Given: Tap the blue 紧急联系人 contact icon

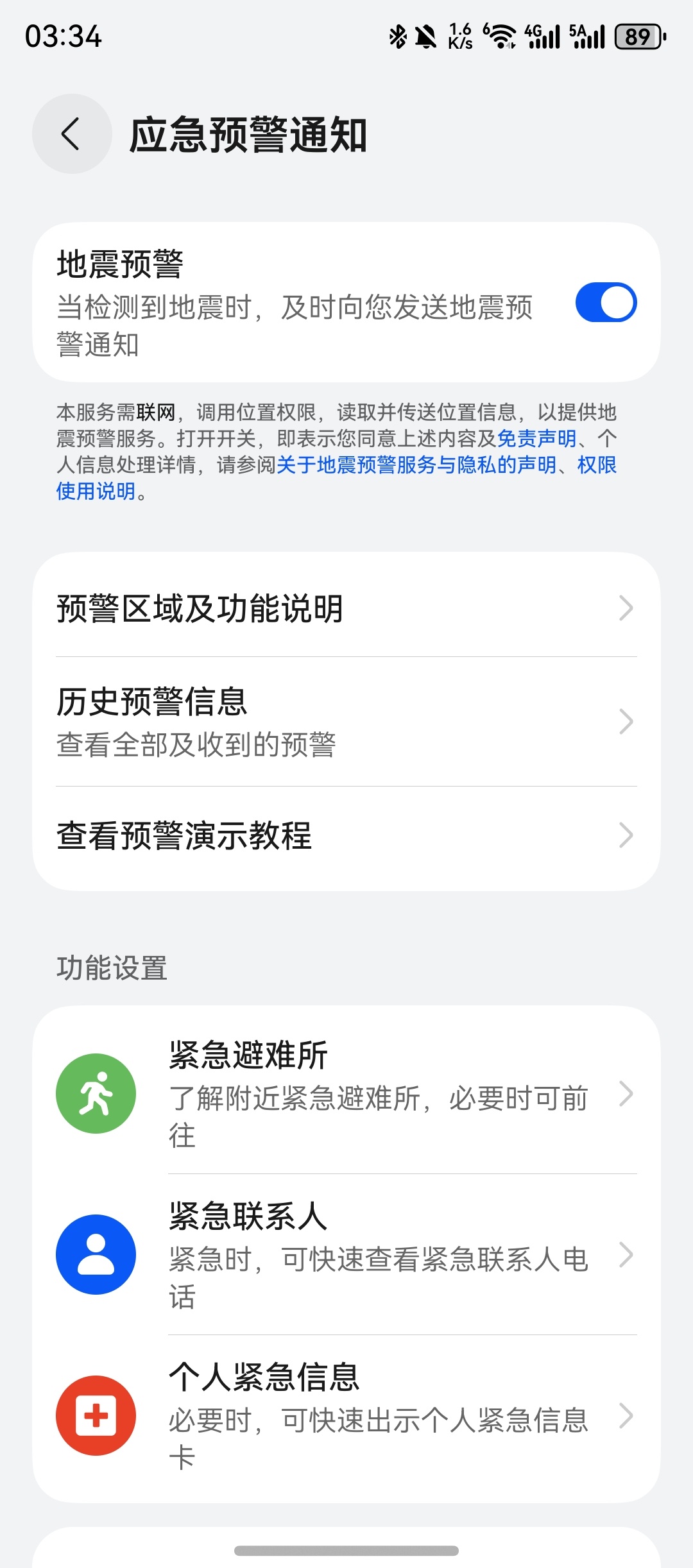Looking at the screenshot, I should (95, 1254).
